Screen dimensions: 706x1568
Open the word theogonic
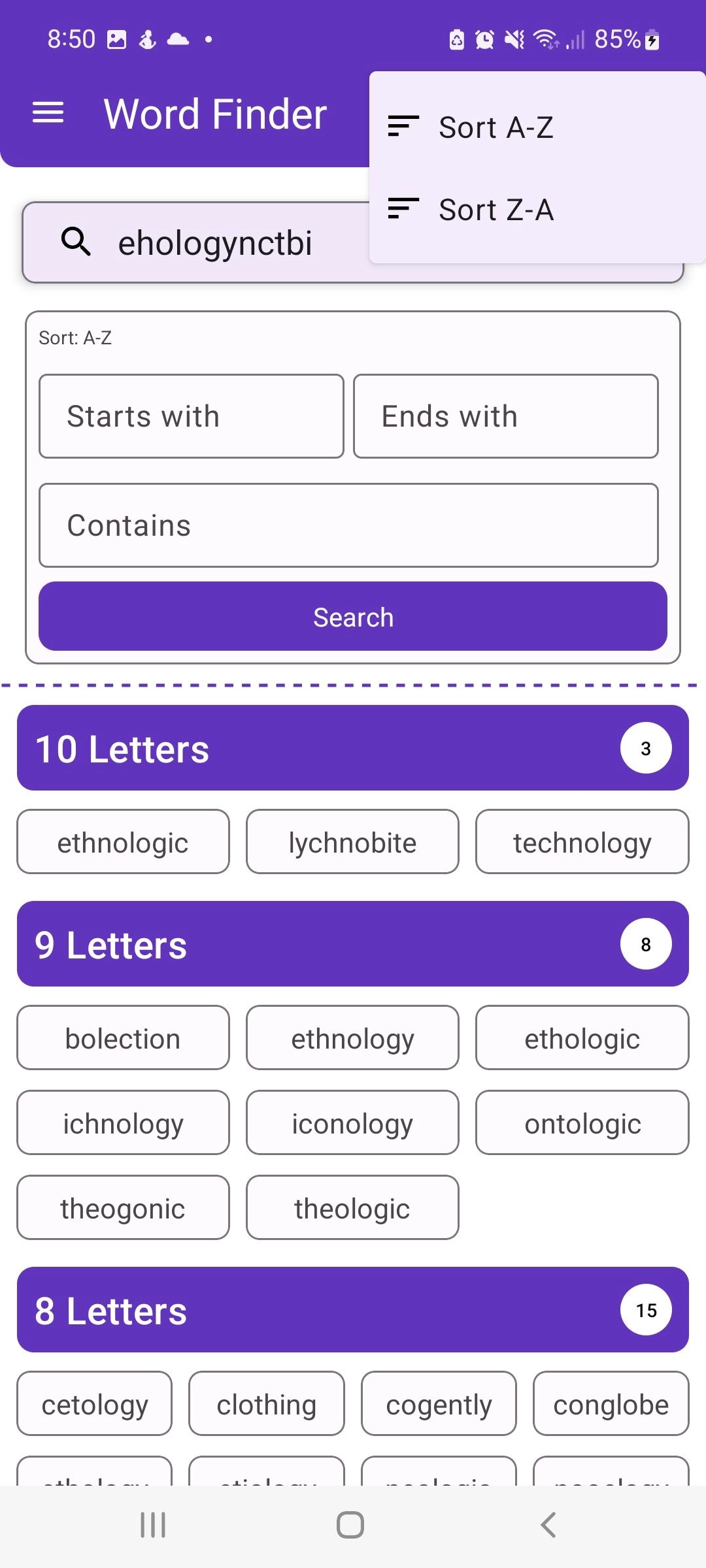pyautogui.click(x=123, y=1208)
